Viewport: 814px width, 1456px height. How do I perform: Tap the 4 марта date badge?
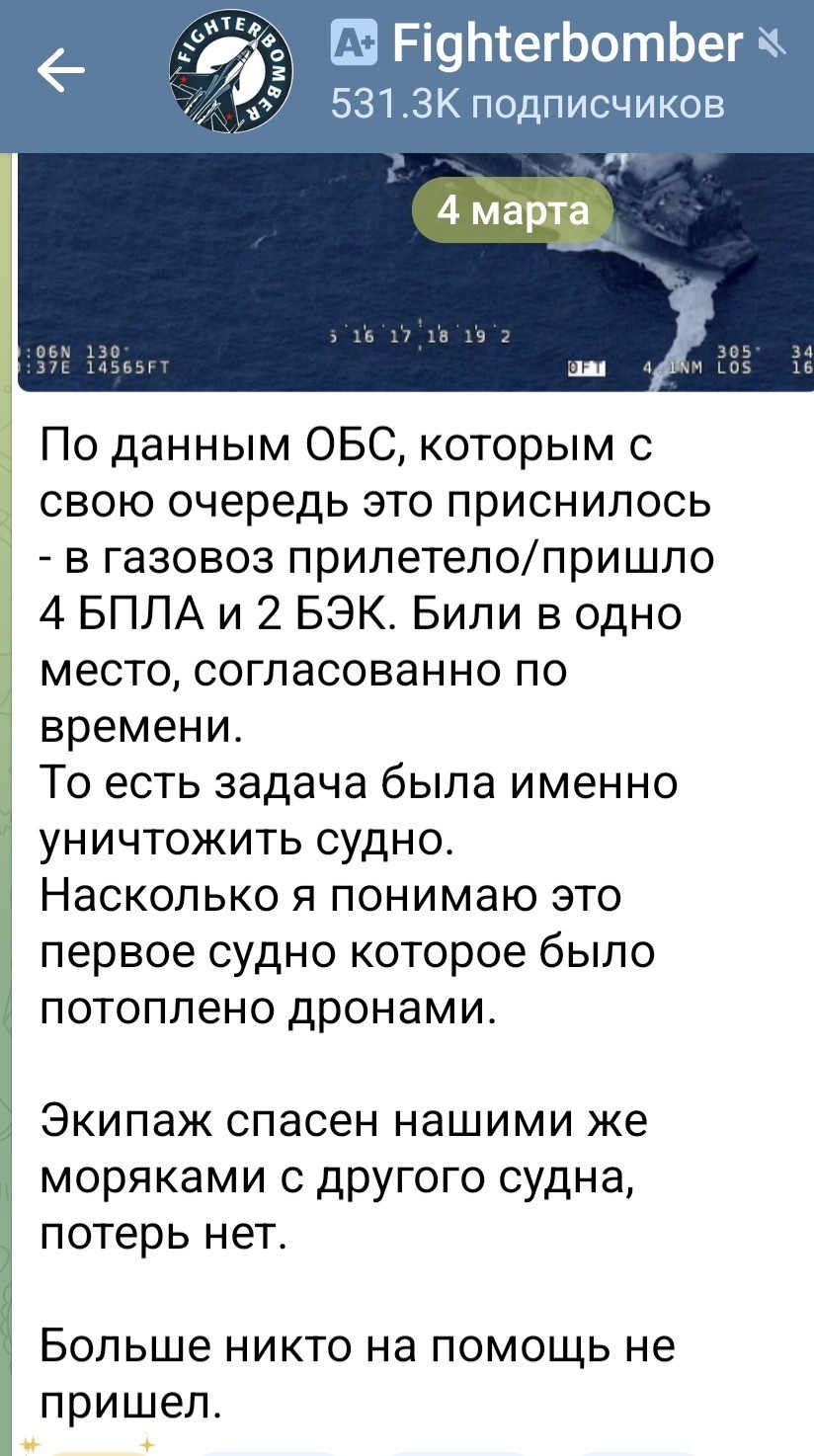pyautogui.click(x=513, y=211)
